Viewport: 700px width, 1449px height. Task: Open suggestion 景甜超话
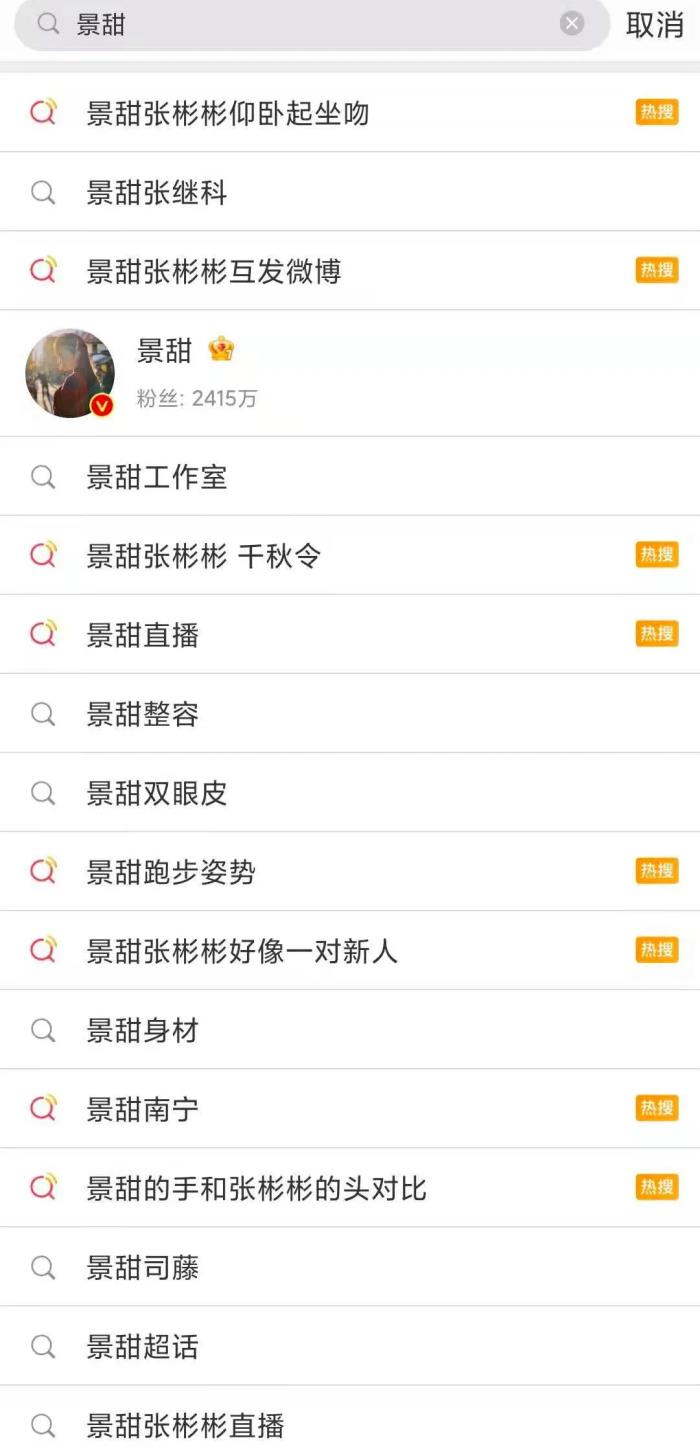(x=143, y=1346)
